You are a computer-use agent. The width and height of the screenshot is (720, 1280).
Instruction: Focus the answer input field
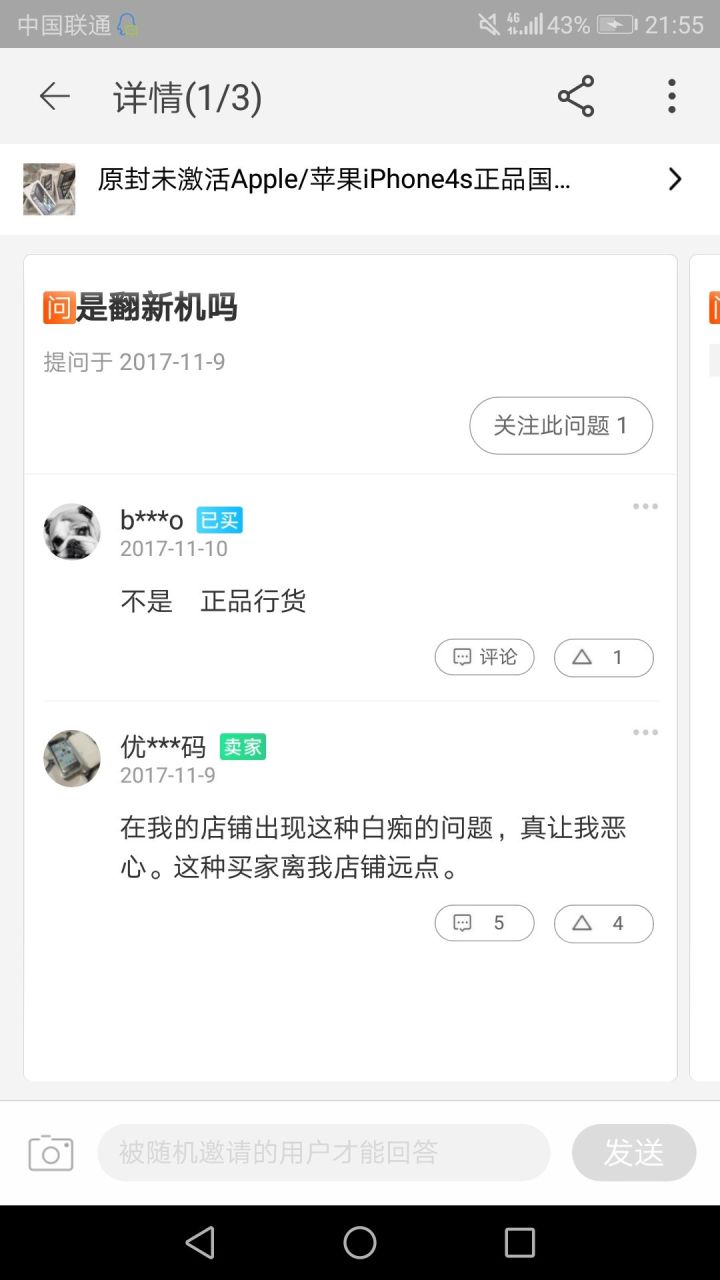(x=324, y=1153)
